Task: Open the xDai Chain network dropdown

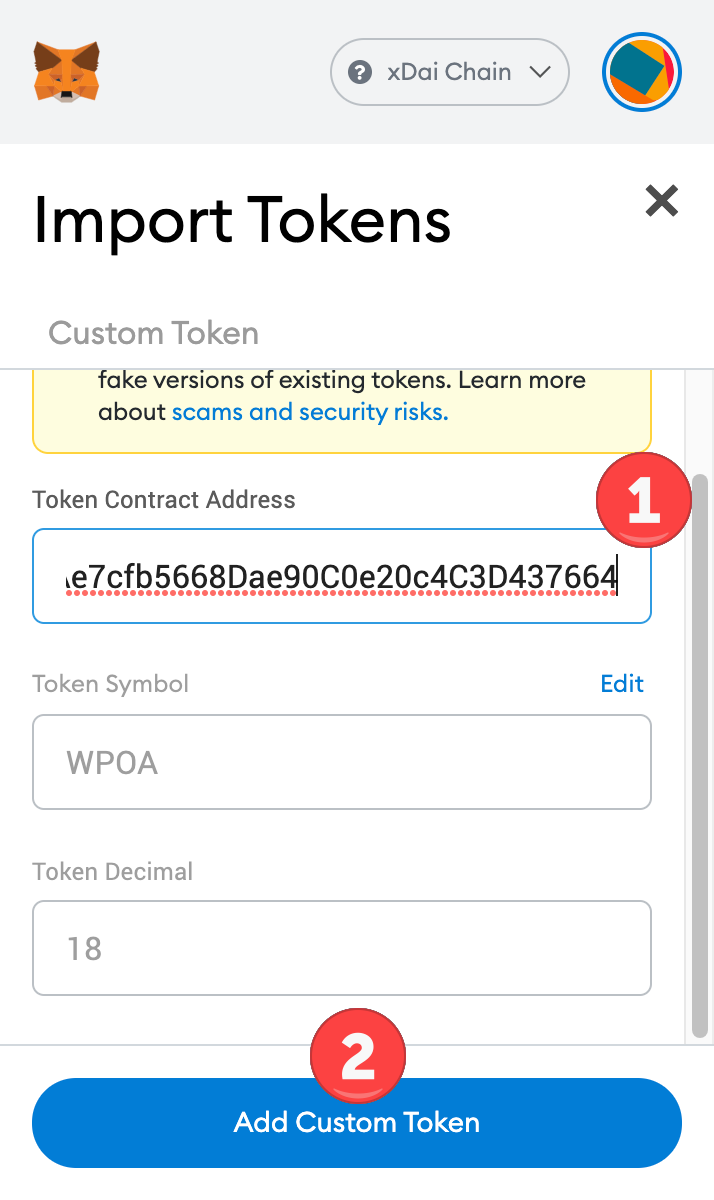Action: 449,72
